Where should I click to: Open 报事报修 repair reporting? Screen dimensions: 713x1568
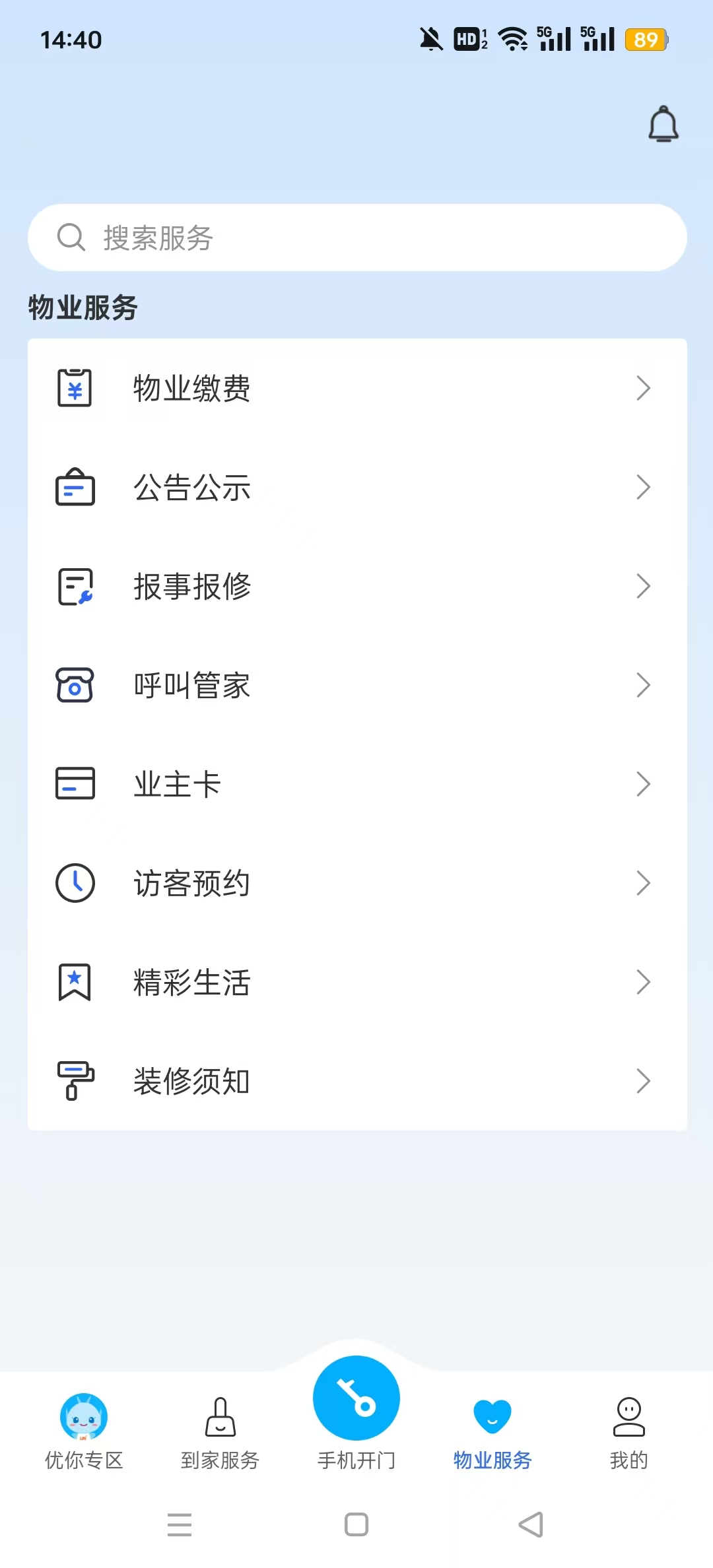[356, 586]
